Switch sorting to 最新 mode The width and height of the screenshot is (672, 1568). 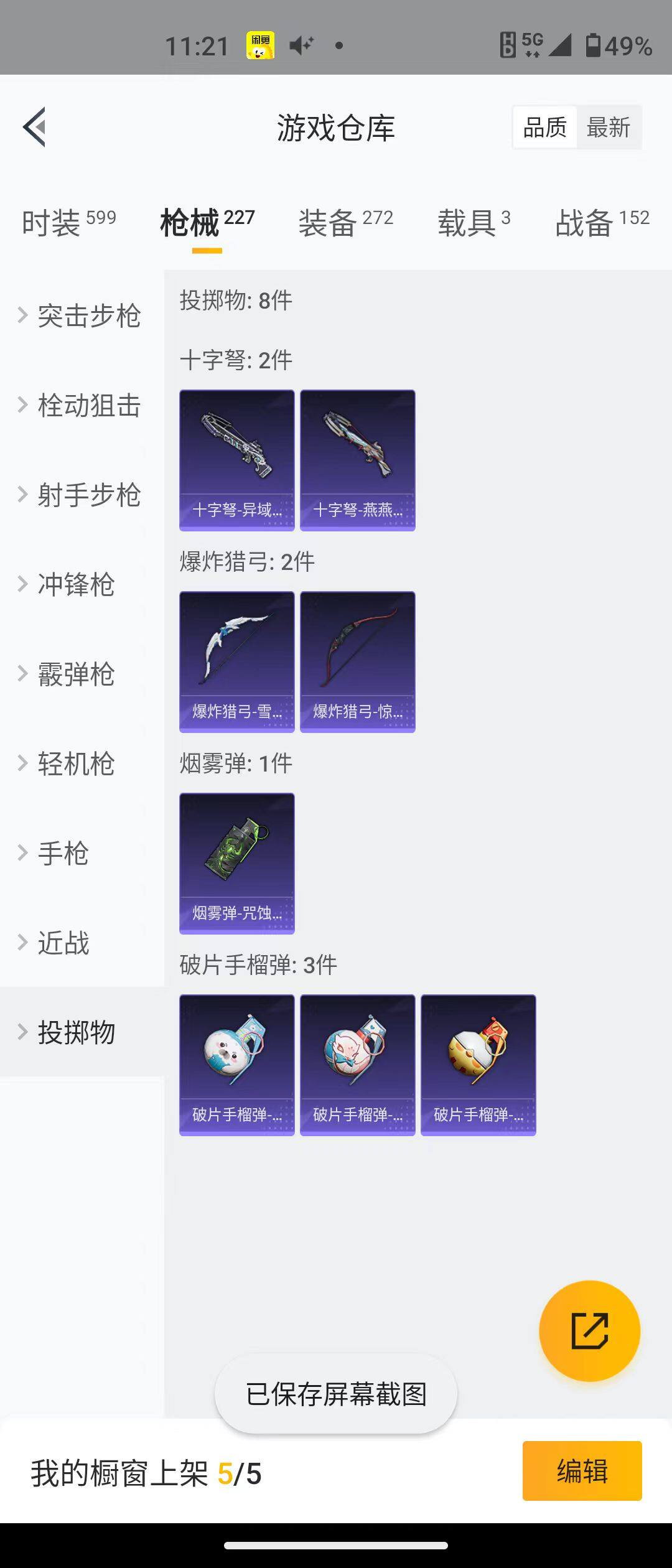click(609, 126)
